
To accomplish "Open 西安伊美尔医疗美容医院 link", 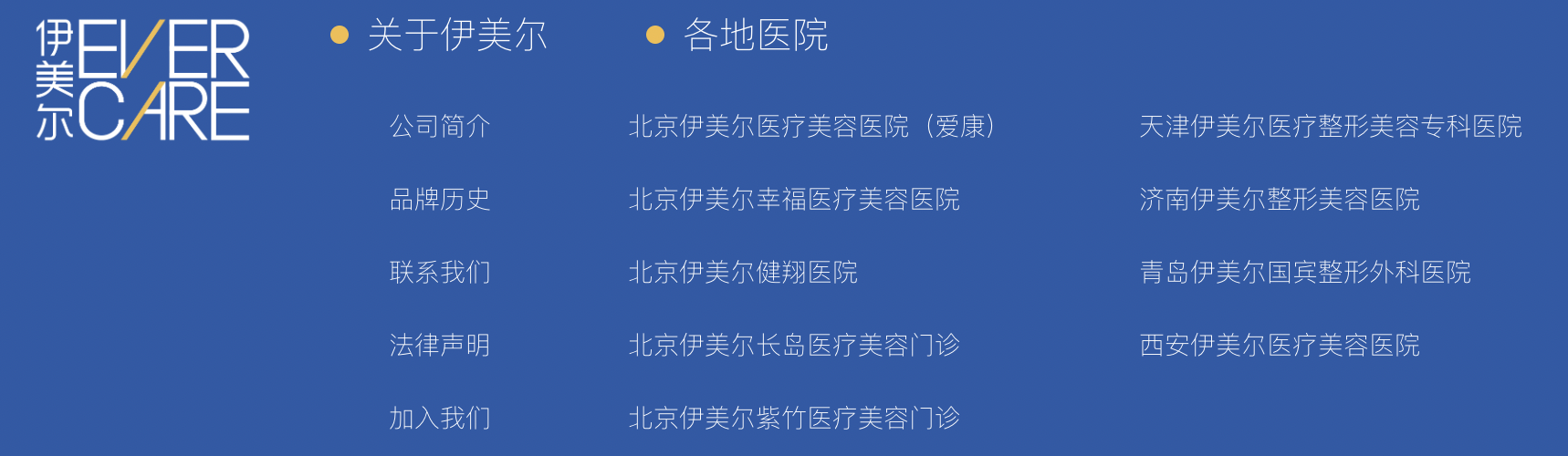I will (x=1280, y=345).
